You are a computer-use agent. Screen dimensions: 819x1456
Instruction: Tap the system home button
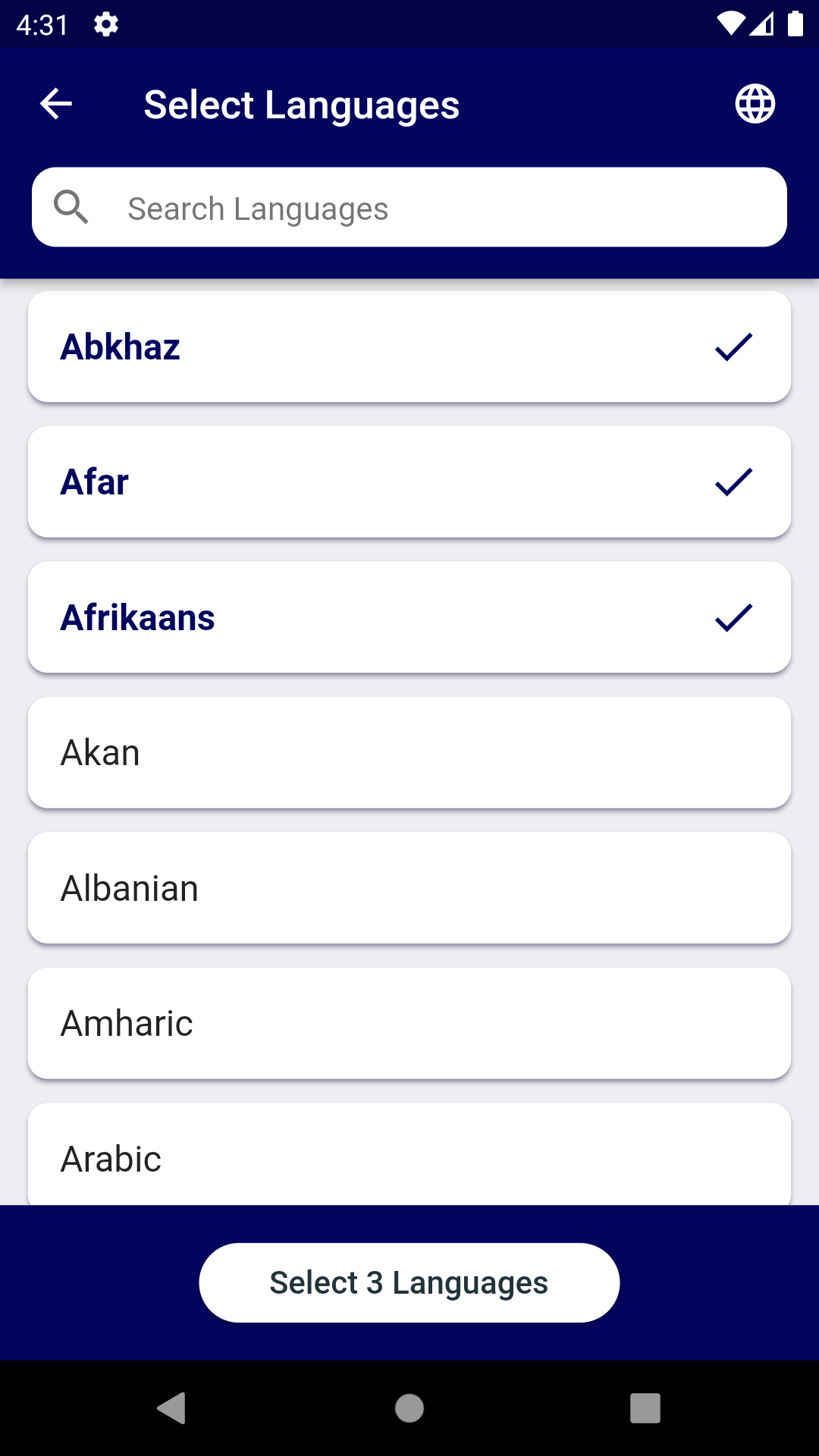[409, 1408]
